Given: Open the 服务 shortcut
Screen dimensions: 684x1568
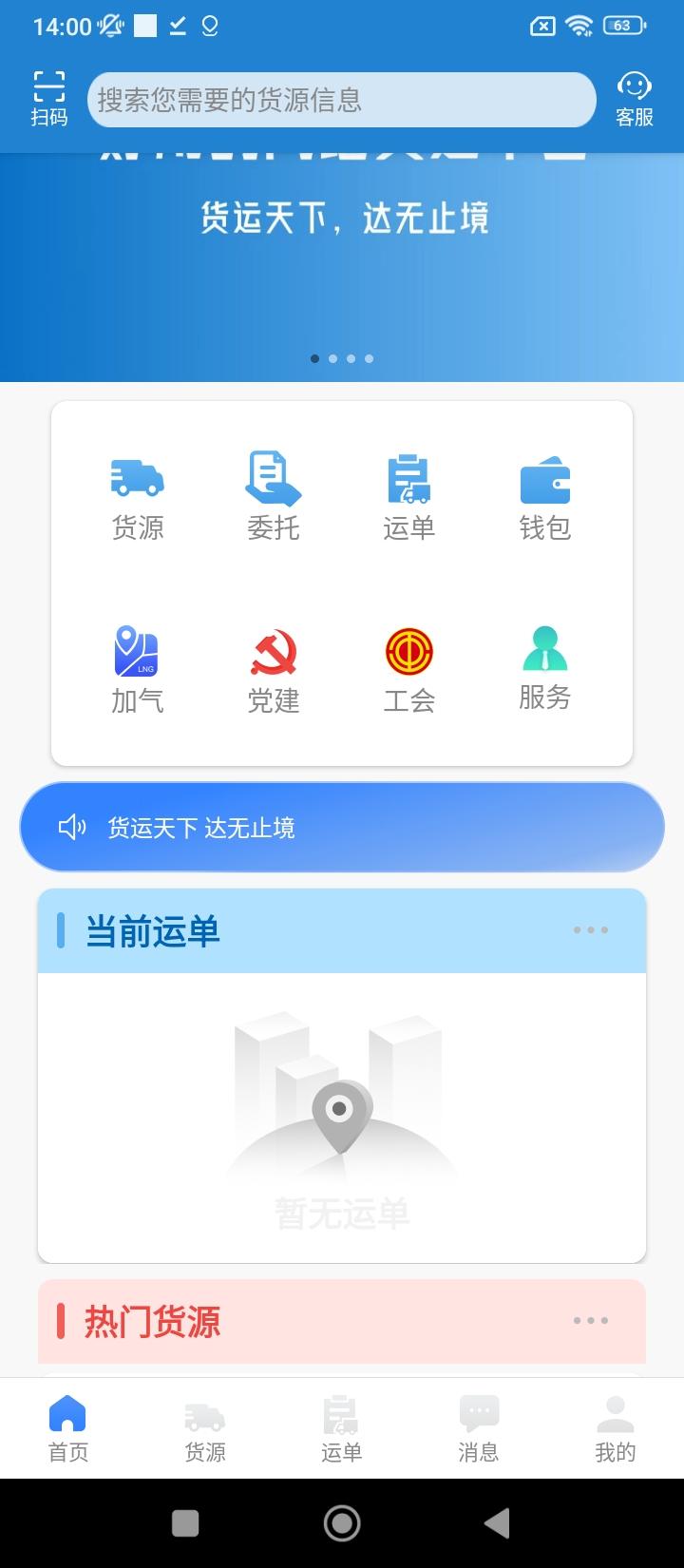Looking at the screenshot, I should (544, 669).
